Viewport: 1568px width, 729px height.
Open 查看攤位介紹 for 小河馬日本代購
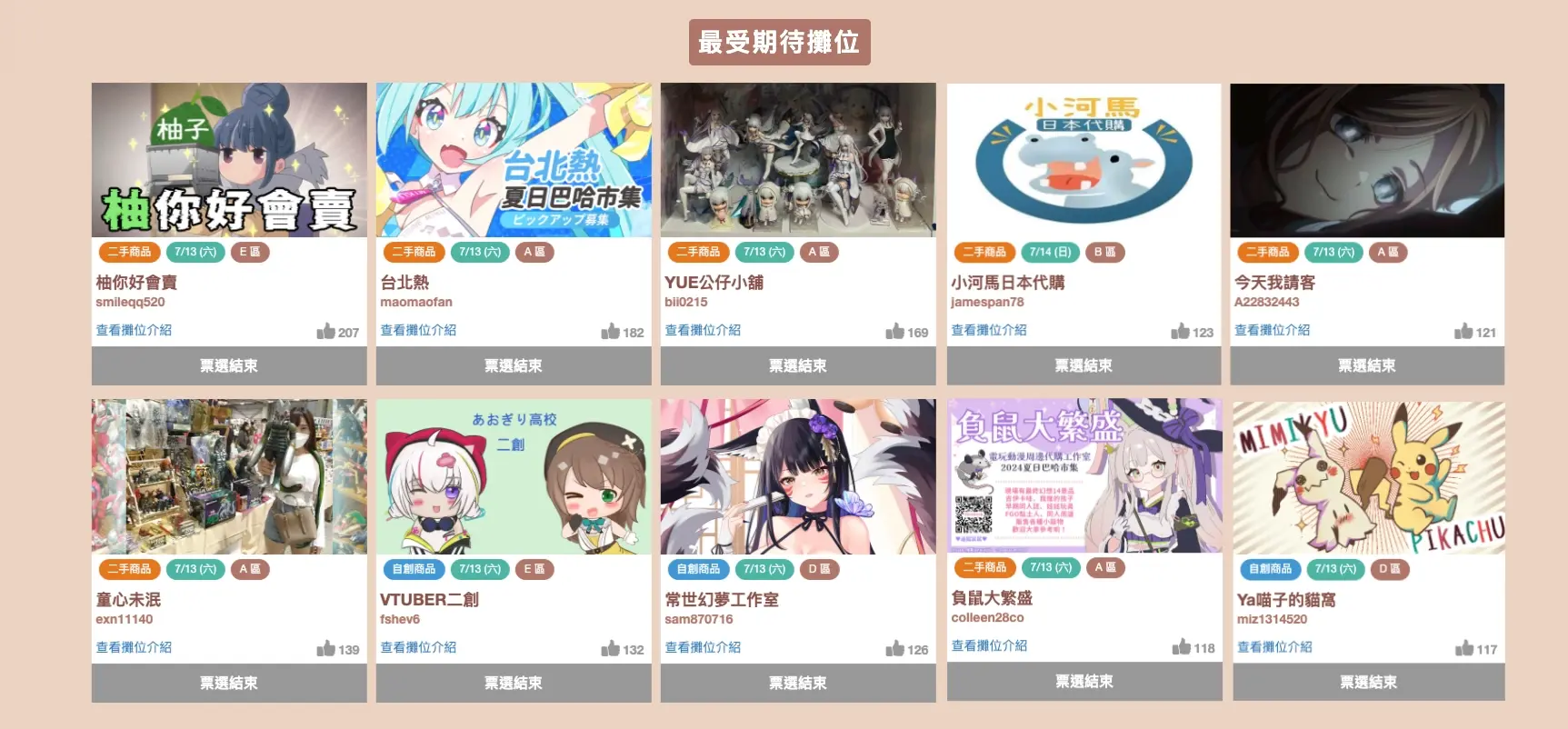[989, 330]
